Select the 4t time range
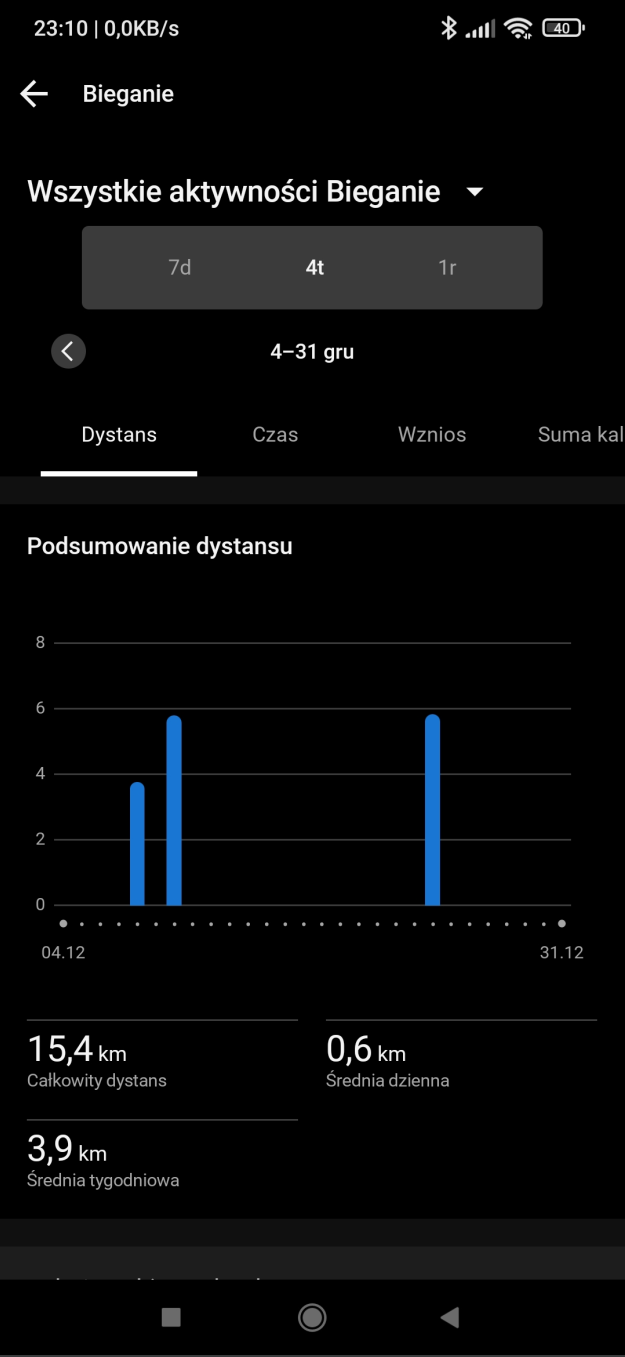The height and width of the screenshot is (1357, 625). pyautogui.click(x=314, y=267)
